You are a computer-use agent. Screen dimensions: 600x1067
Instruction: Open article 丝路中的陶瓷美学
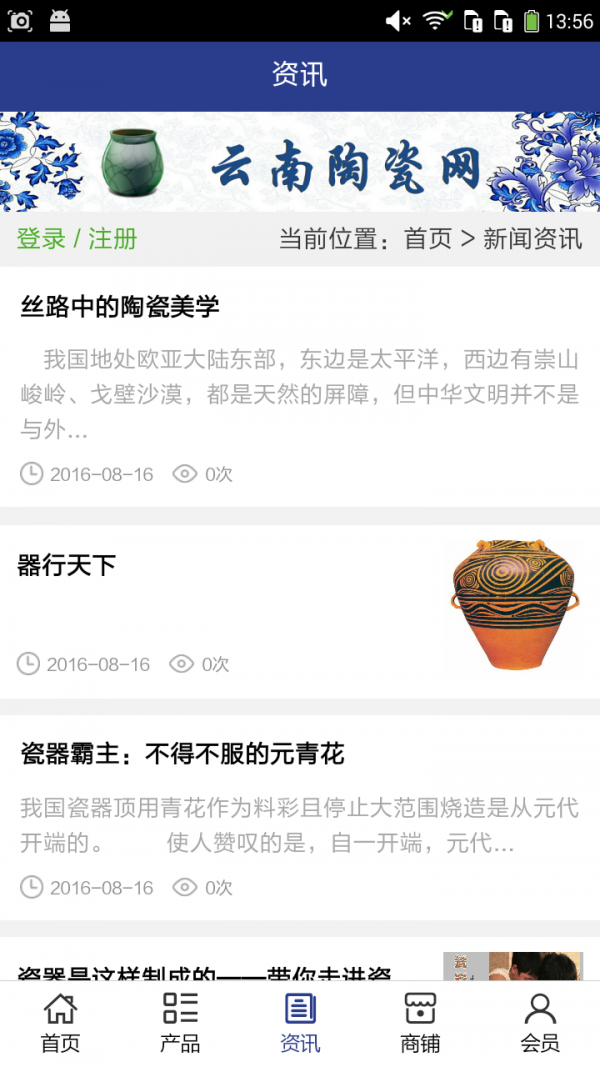tap(120, 307)
